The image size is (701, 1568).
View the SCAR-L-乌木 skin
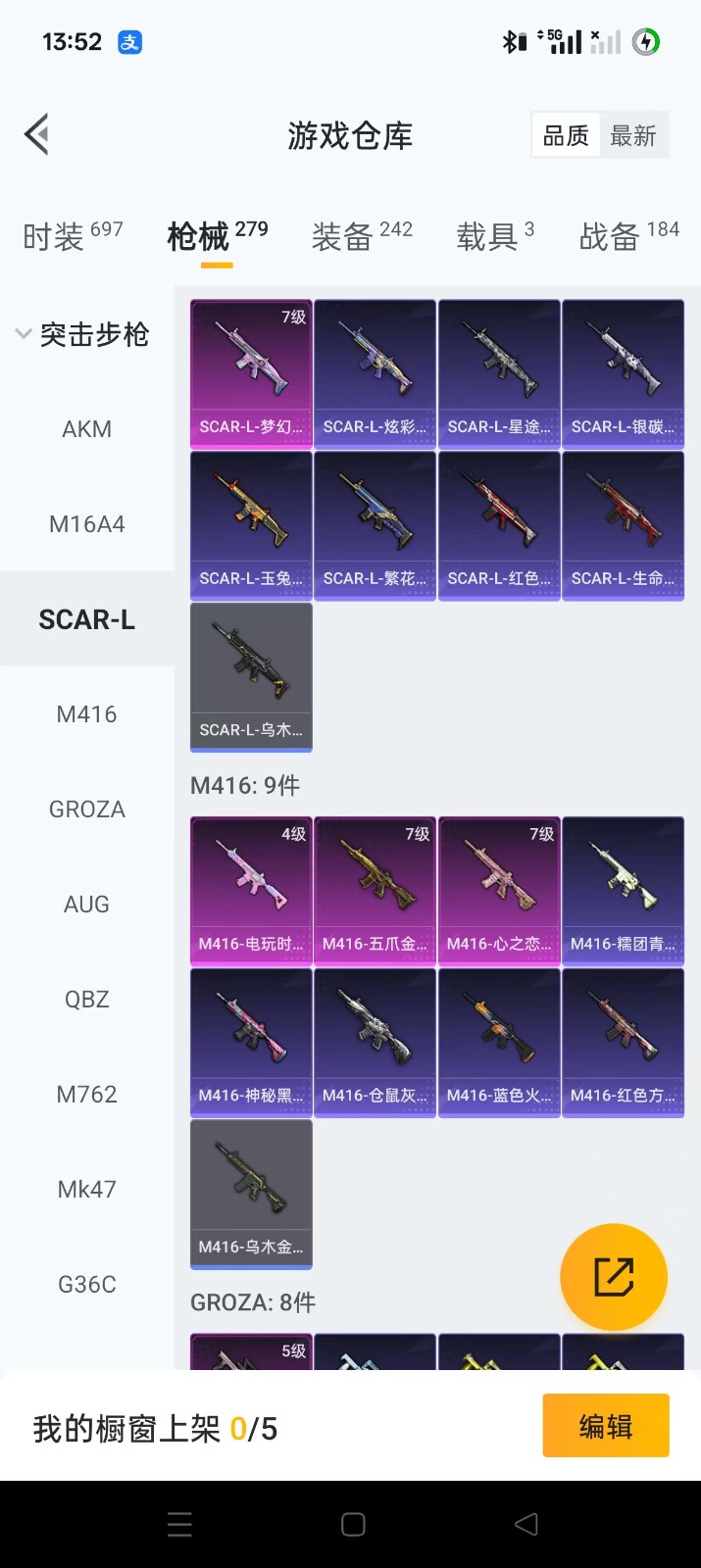(x=251, y=676)
